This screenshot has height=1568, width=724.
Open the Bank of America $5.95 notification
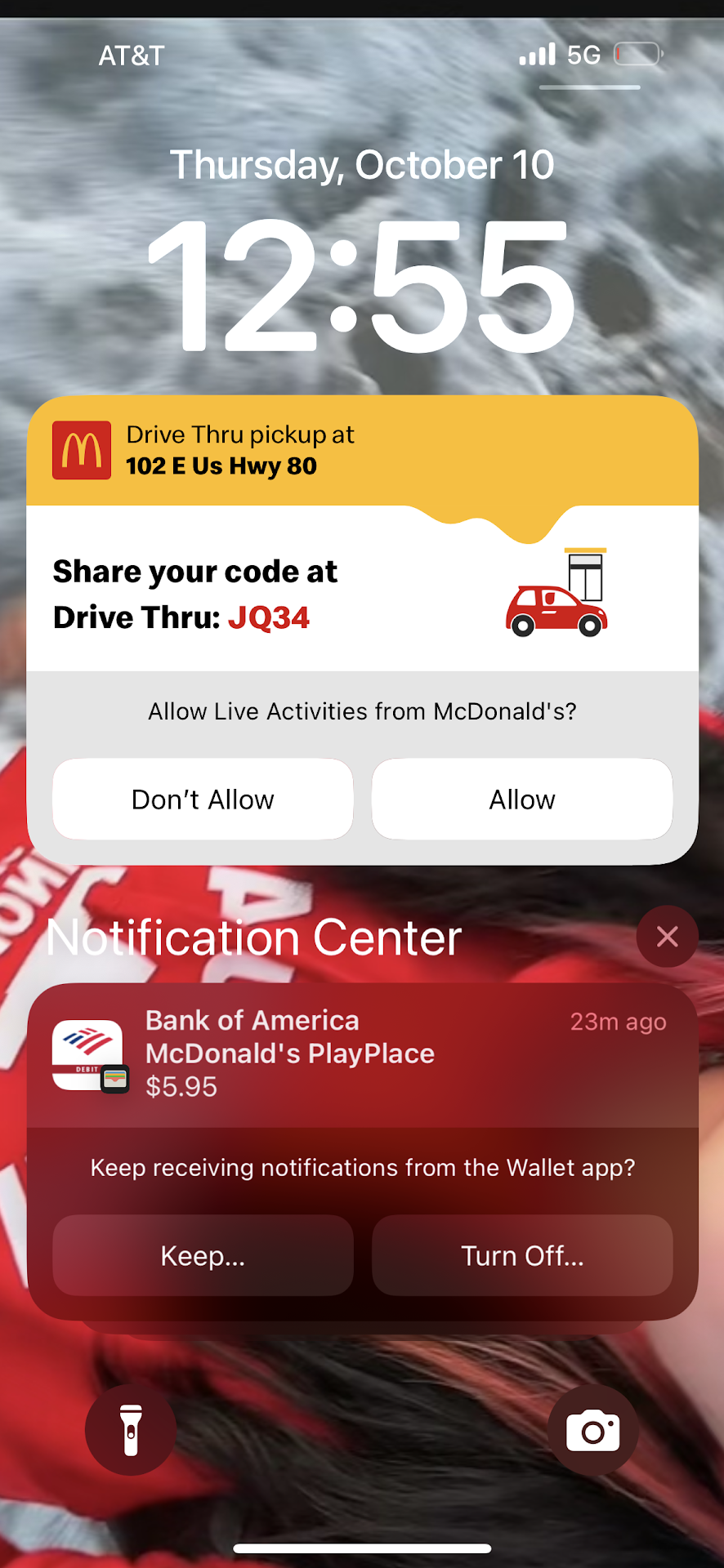(362, 1053)
